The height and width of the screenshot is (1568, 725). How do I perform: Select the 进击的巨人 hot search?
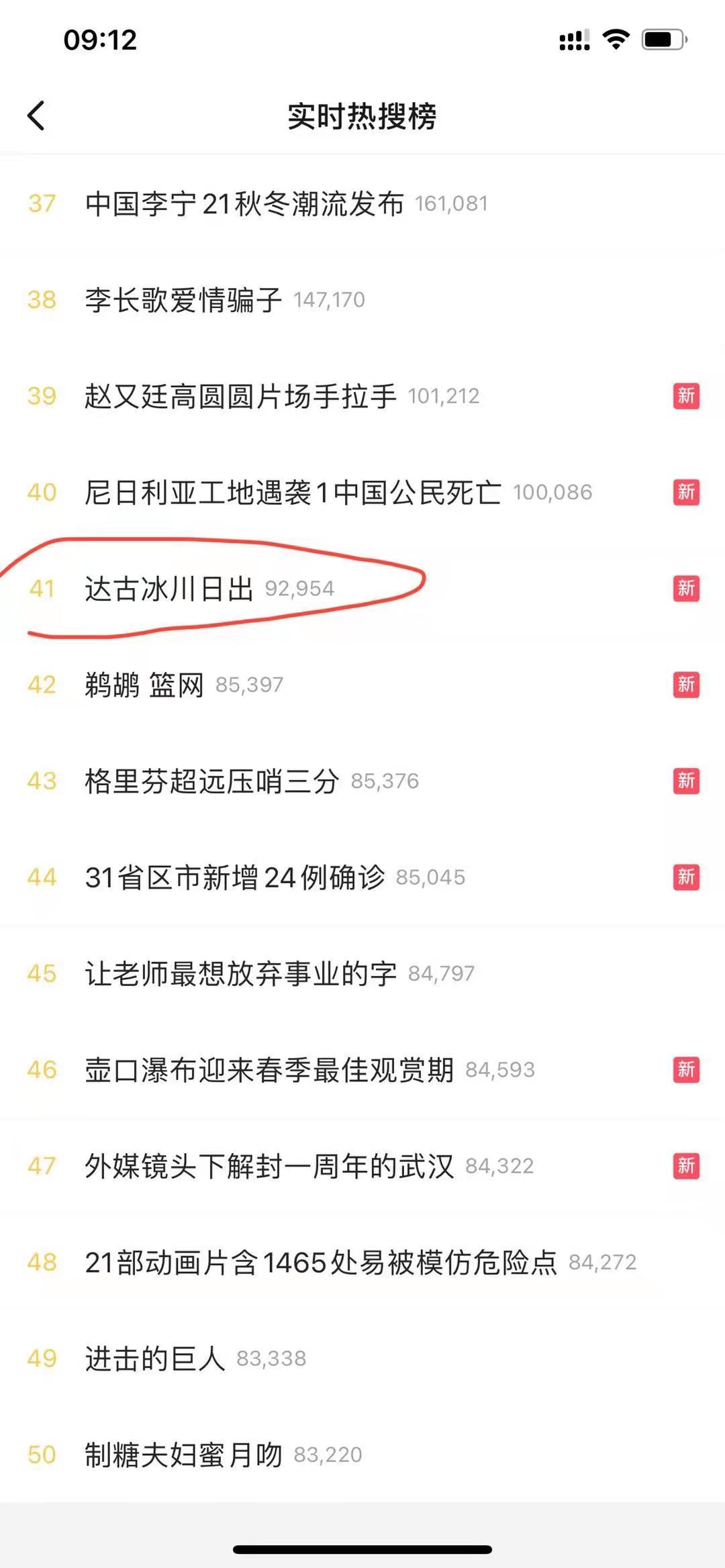[154, 1358]
